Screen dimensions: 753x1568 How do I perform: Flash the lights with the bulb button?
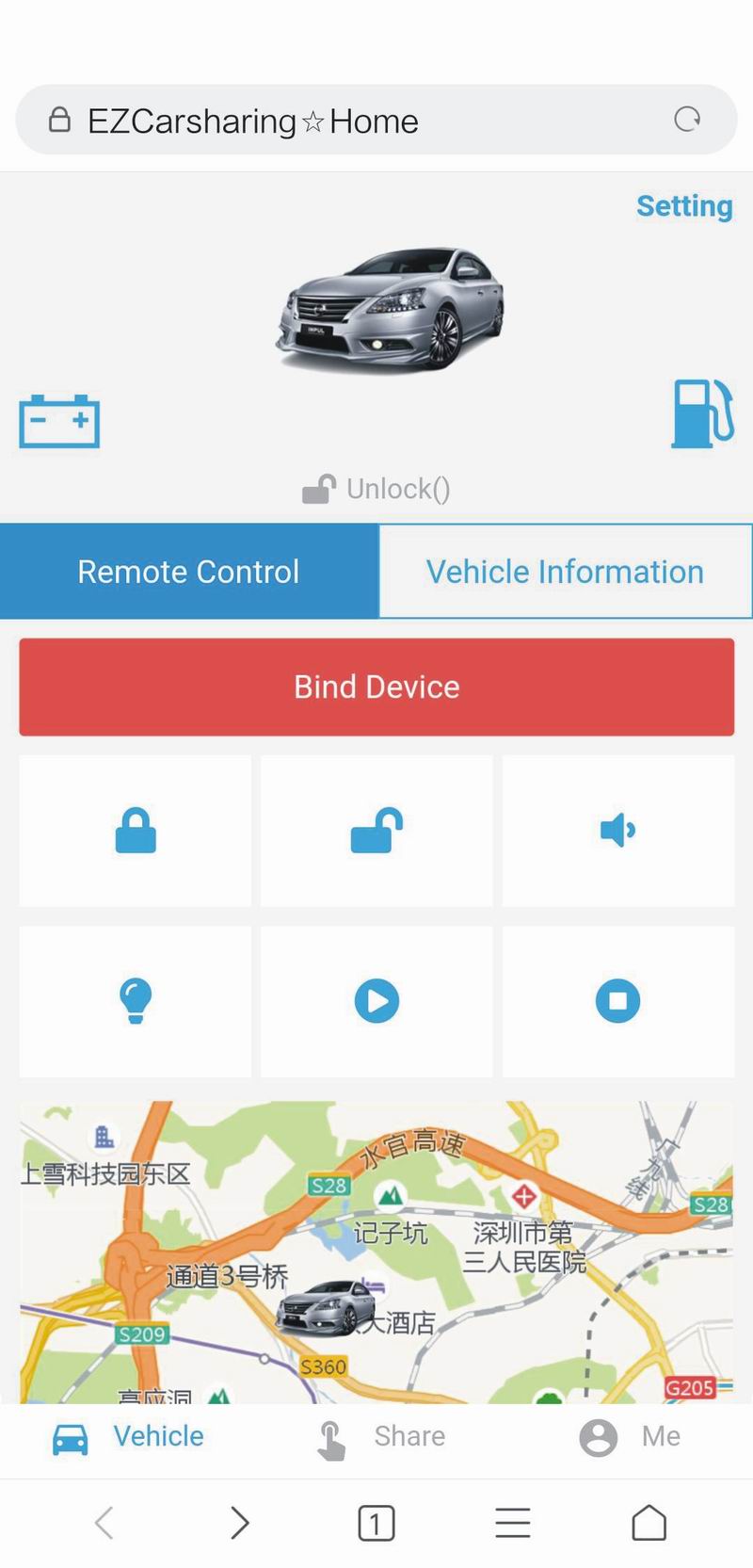point(136,1001)
